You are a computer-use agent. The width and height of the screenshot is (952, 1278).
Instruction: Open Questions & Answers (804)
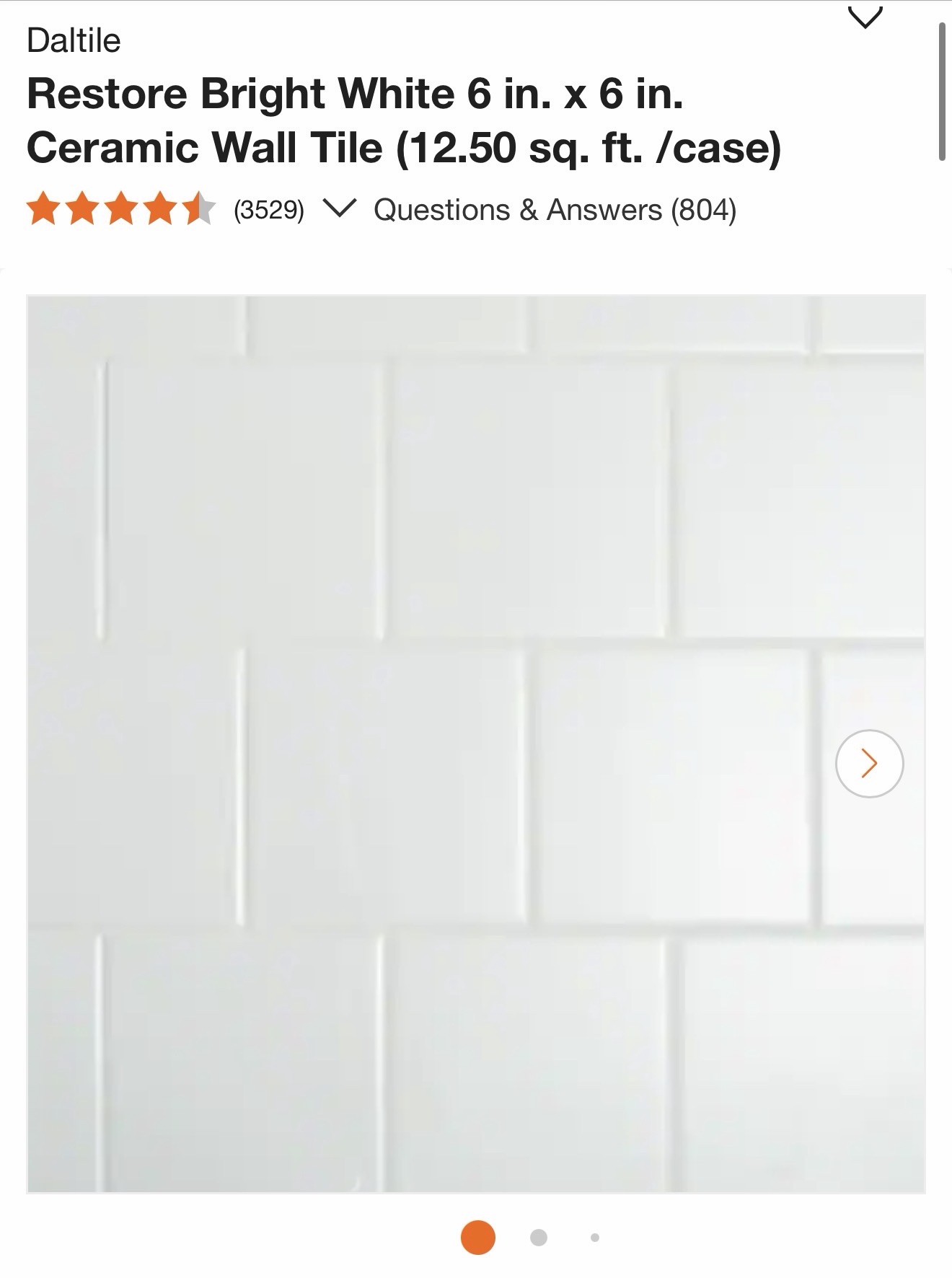click(555, 210)
